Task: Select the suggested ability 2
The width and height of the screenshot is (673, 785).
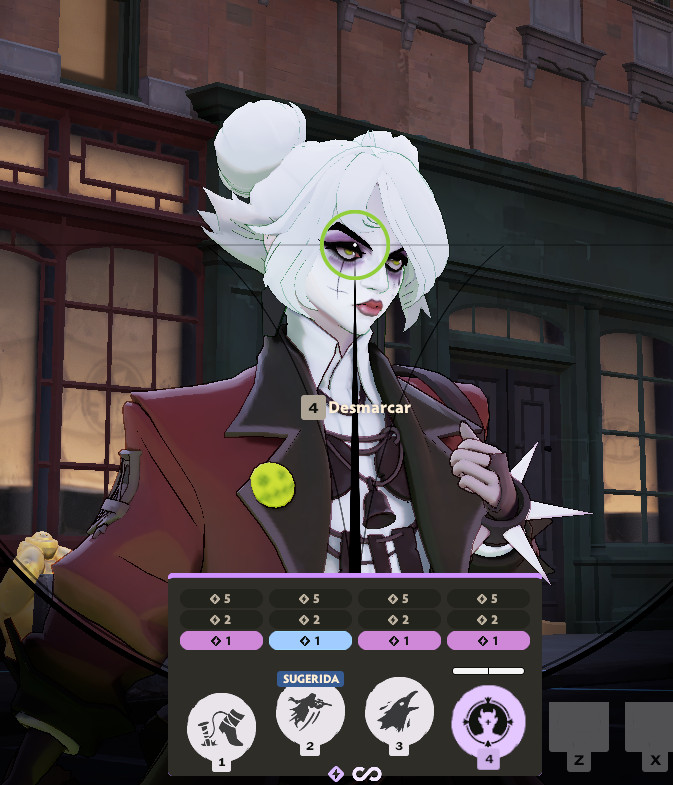Action: [x=310, y=715]
